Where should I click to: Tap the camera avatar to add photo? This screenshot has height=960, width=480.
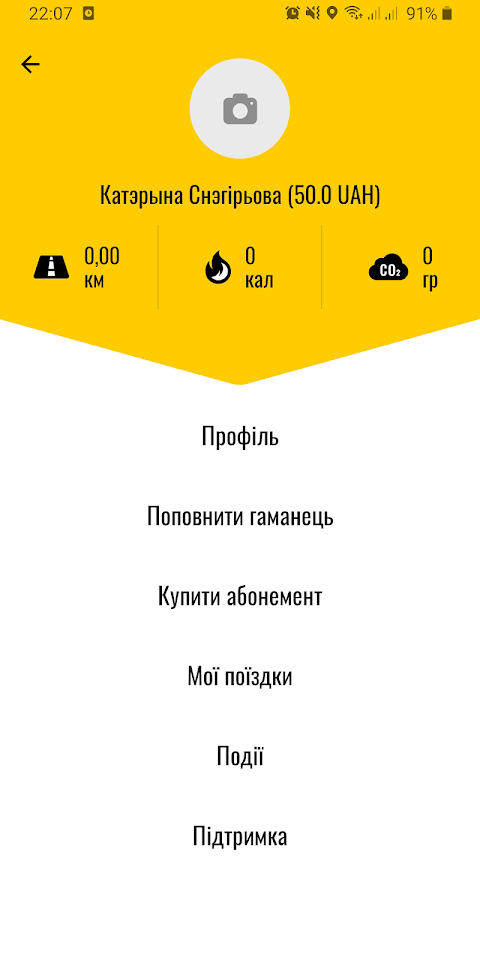point(240,109)
